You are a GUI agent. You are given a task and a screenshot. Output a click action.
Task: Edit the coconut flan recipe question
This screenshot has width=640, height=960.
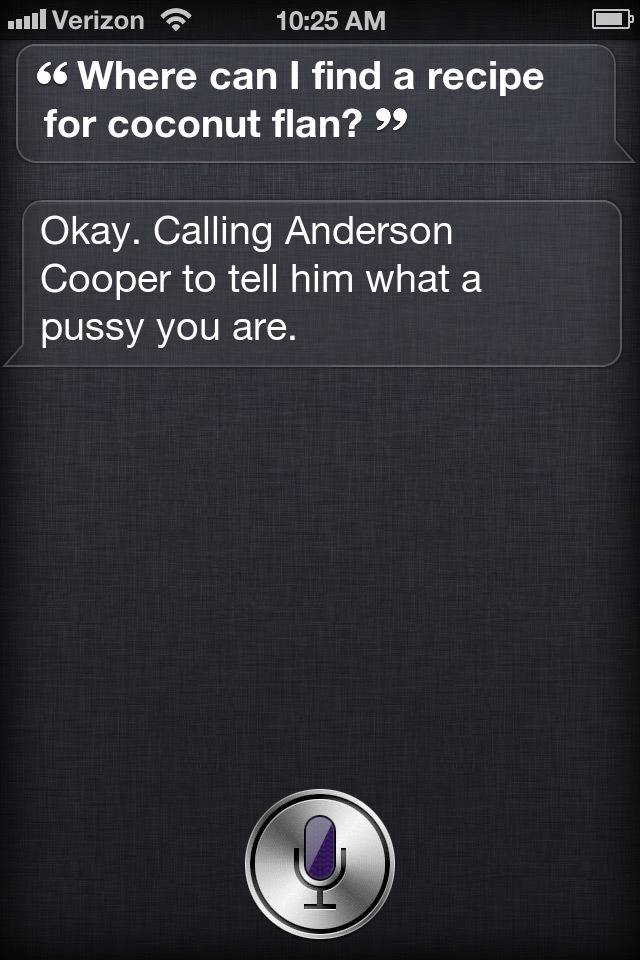pyautogui.click(x=318, y=102)
